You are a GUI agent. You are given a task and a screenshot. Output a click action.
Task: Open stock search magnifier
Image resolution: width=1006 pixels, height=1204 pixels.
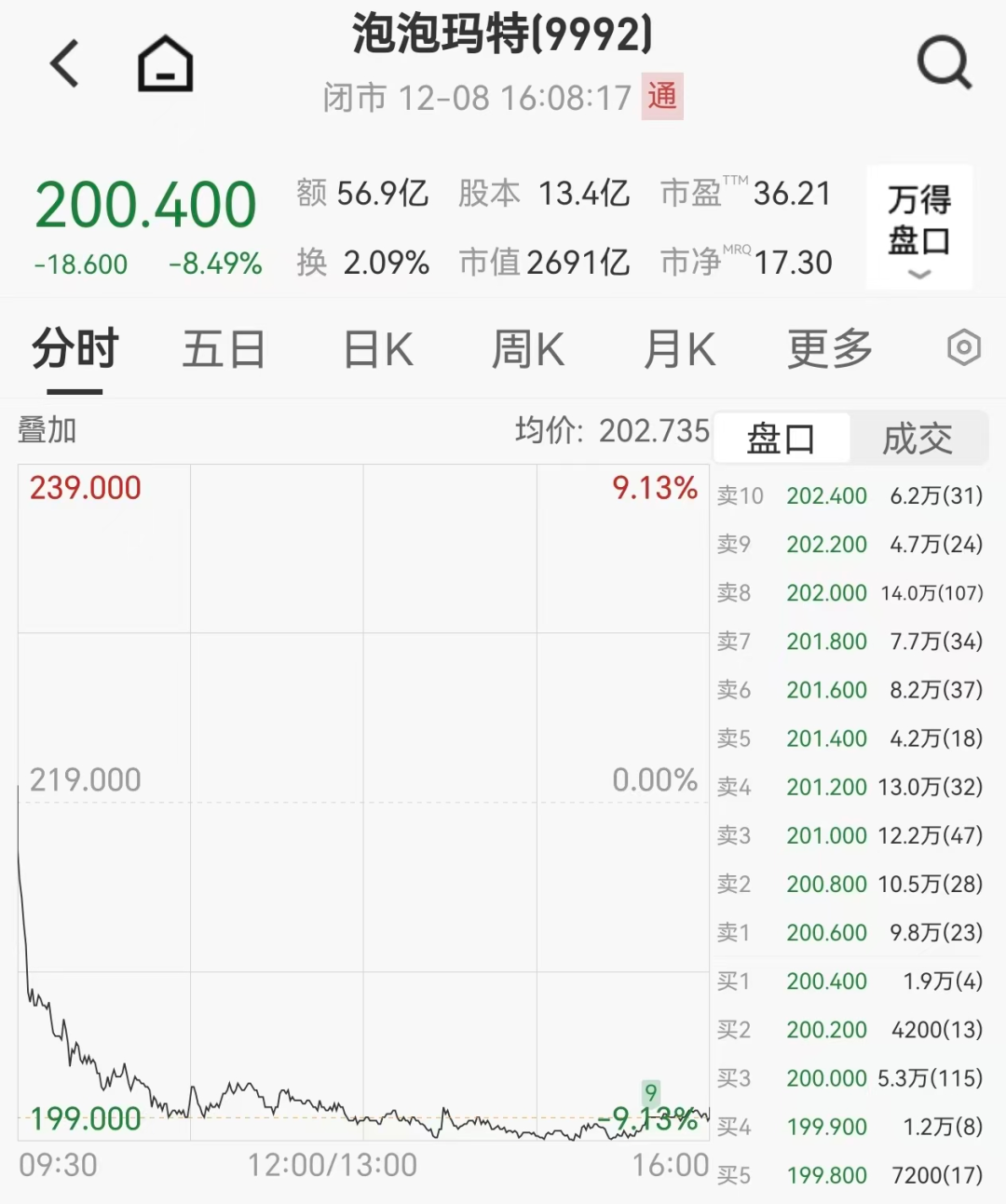pos(944,63)
